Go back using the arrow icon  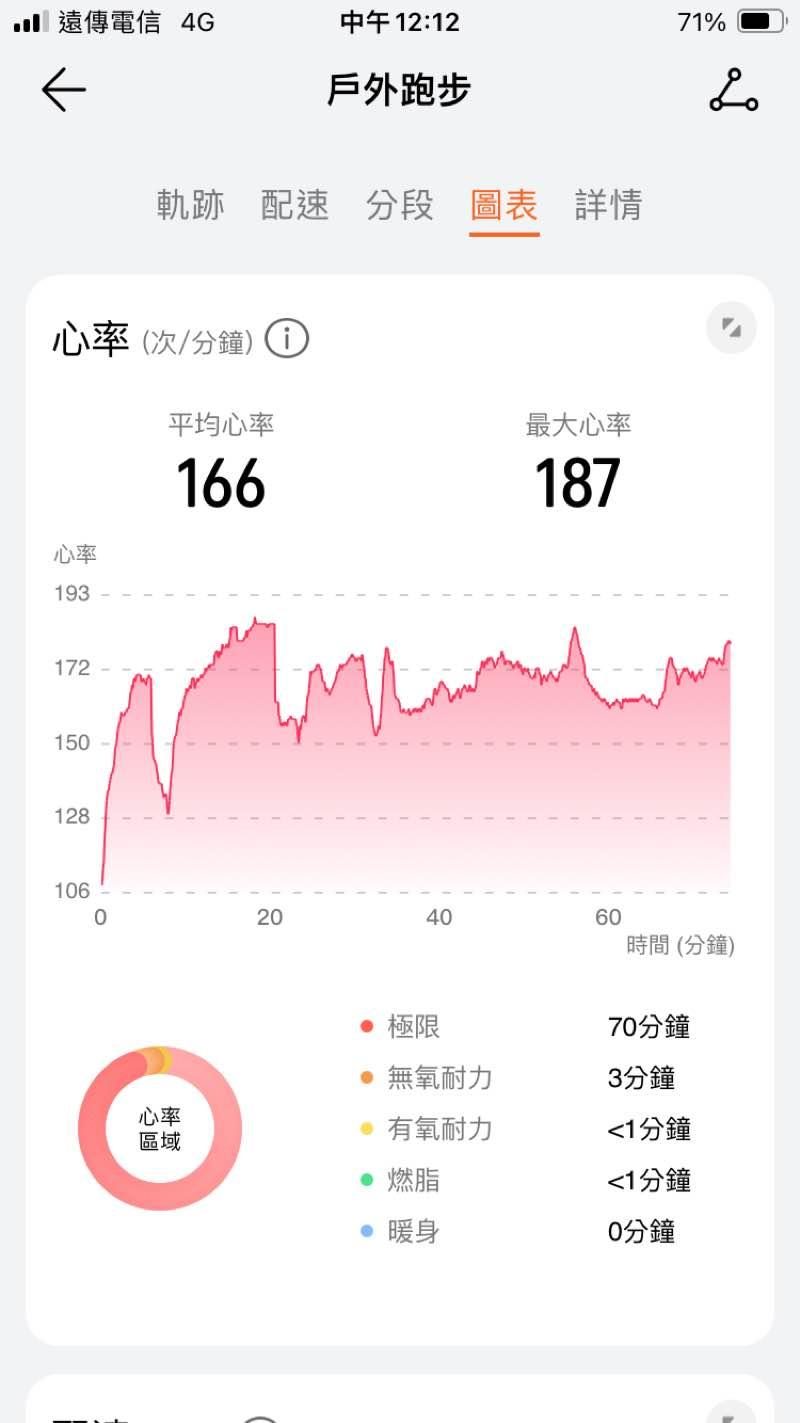64,90
